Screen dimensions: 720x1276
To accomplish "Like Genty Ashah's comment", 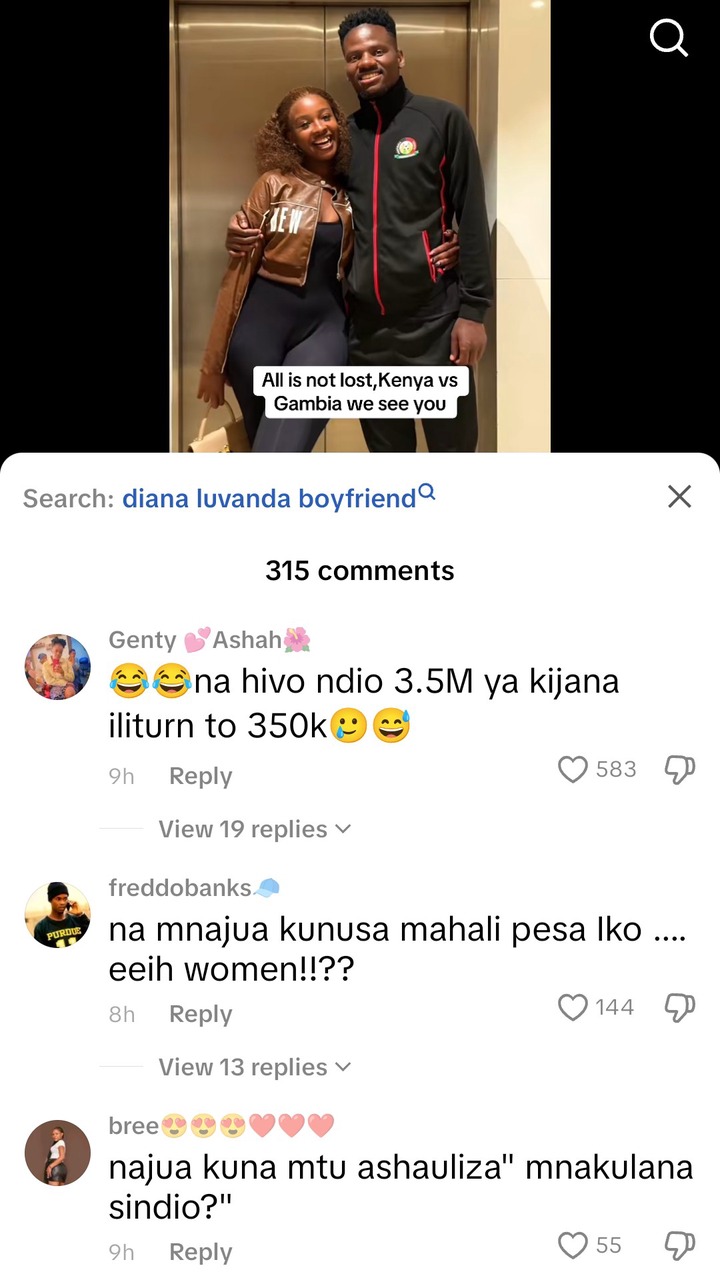I will pos(573,769).
